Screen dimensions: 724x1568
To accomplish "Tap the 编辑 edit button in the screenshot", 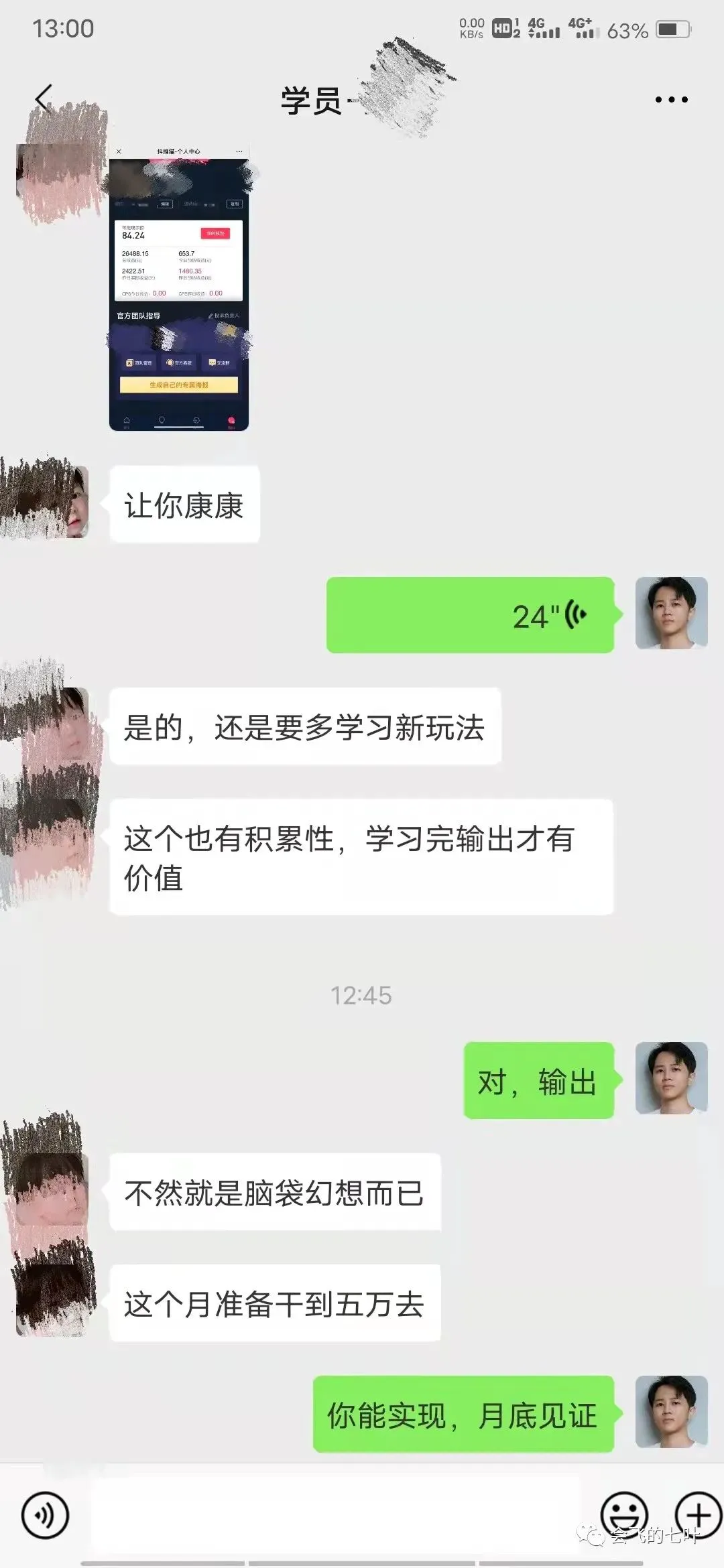I will coord(166,203).
